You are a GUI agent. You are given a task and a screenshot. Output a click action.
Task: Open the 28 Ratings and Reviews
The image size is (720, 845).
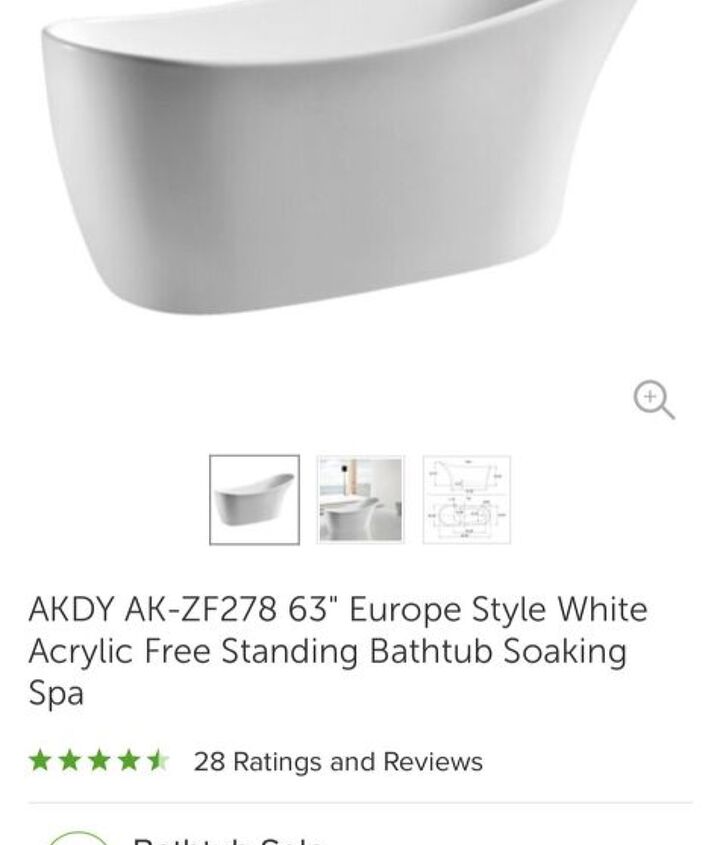(337, 762)
